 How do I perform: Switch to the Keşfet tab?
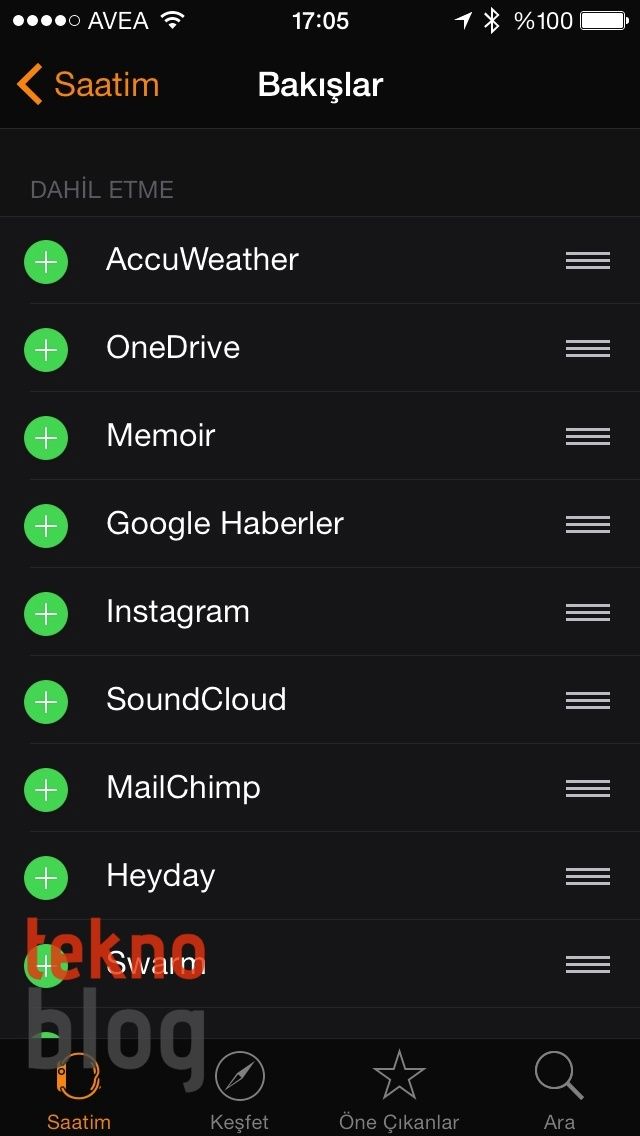click(239, 1090)
